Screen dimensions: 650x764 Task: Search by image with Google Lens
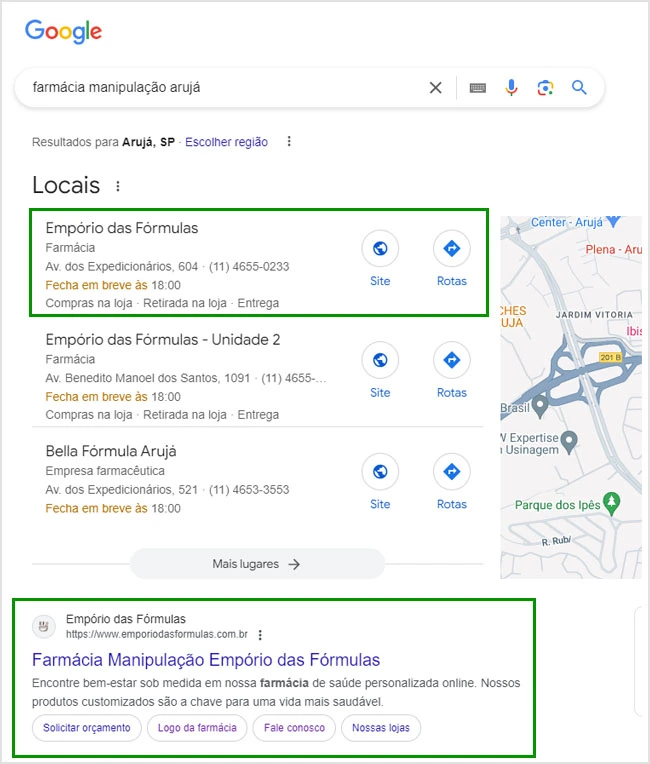545,88
